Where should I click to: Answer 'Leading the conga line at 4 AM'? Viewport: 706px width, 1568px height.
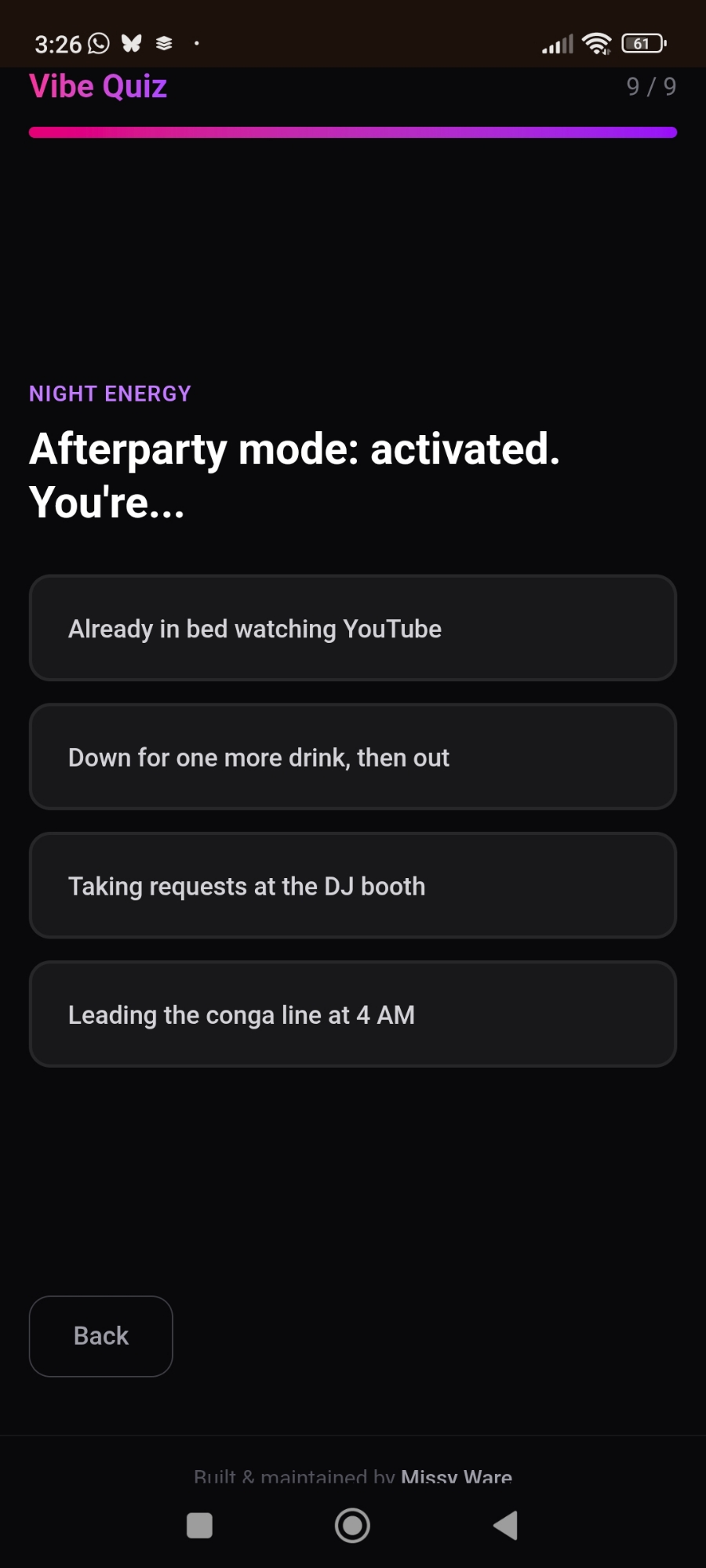(x=352, y=1014)
